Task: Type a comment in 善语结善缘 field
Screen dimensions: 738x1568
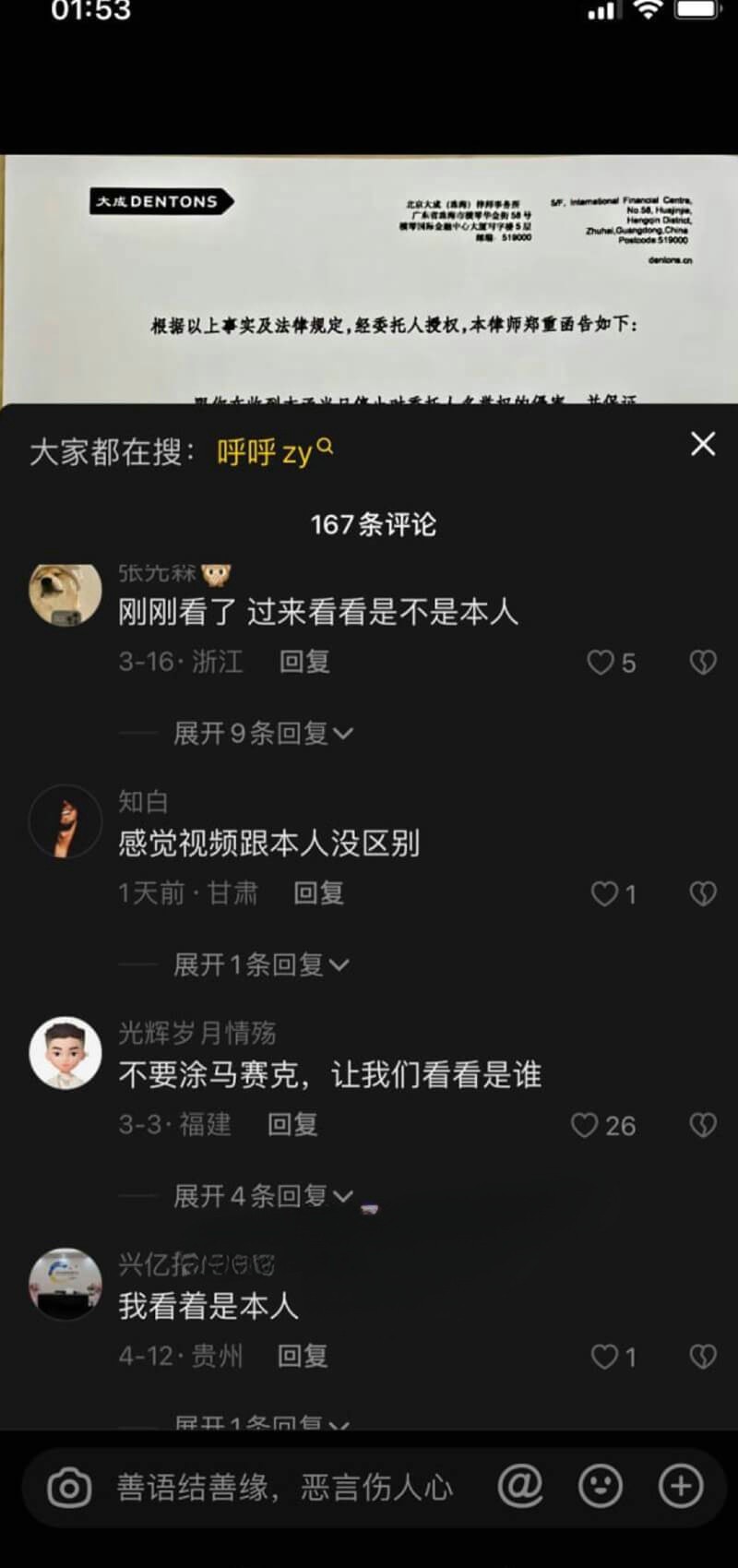Action: tap(284, 1488)
